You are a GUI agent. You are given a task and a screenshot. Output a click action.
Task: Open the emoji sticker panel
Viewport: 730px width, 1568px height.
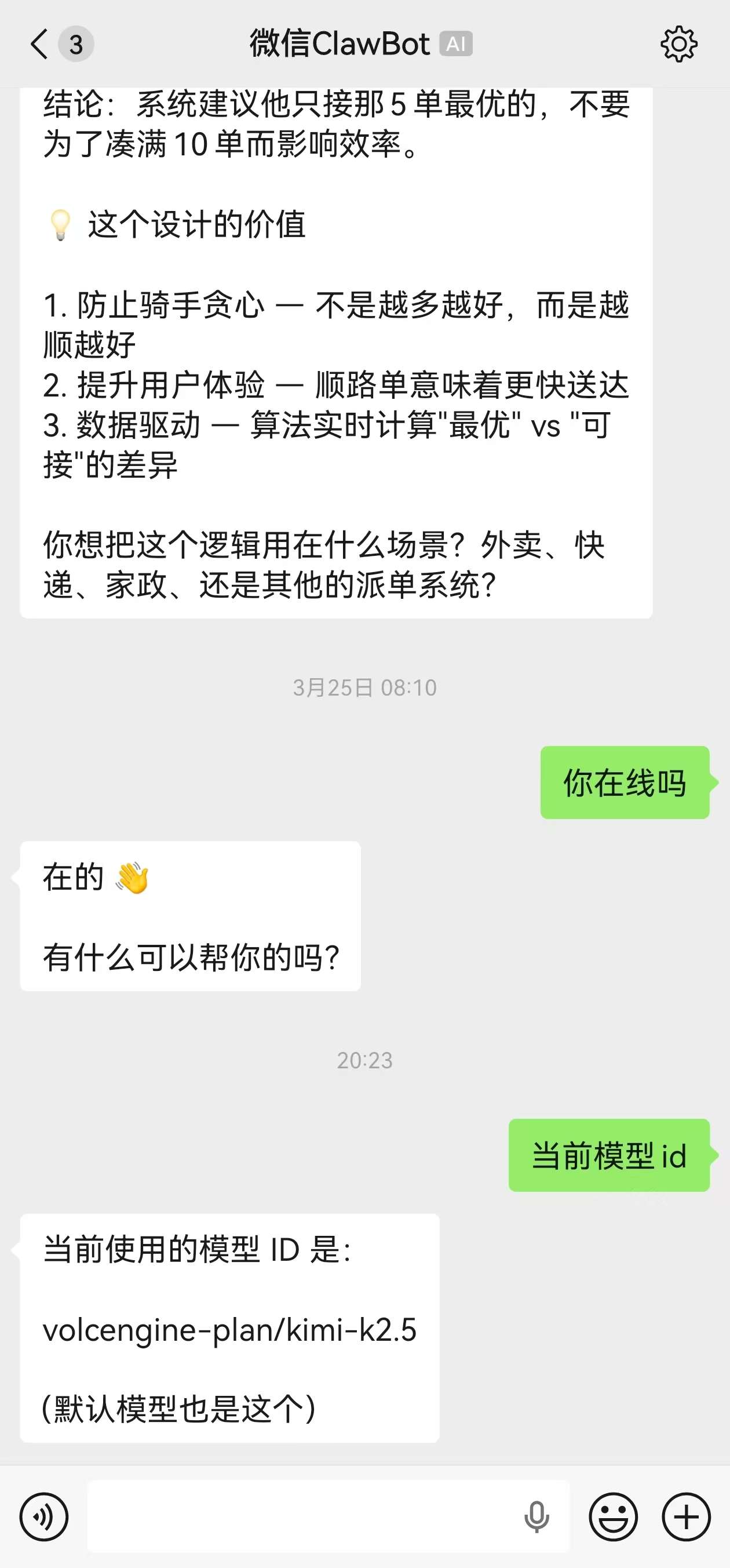[x=612, y=1516]
